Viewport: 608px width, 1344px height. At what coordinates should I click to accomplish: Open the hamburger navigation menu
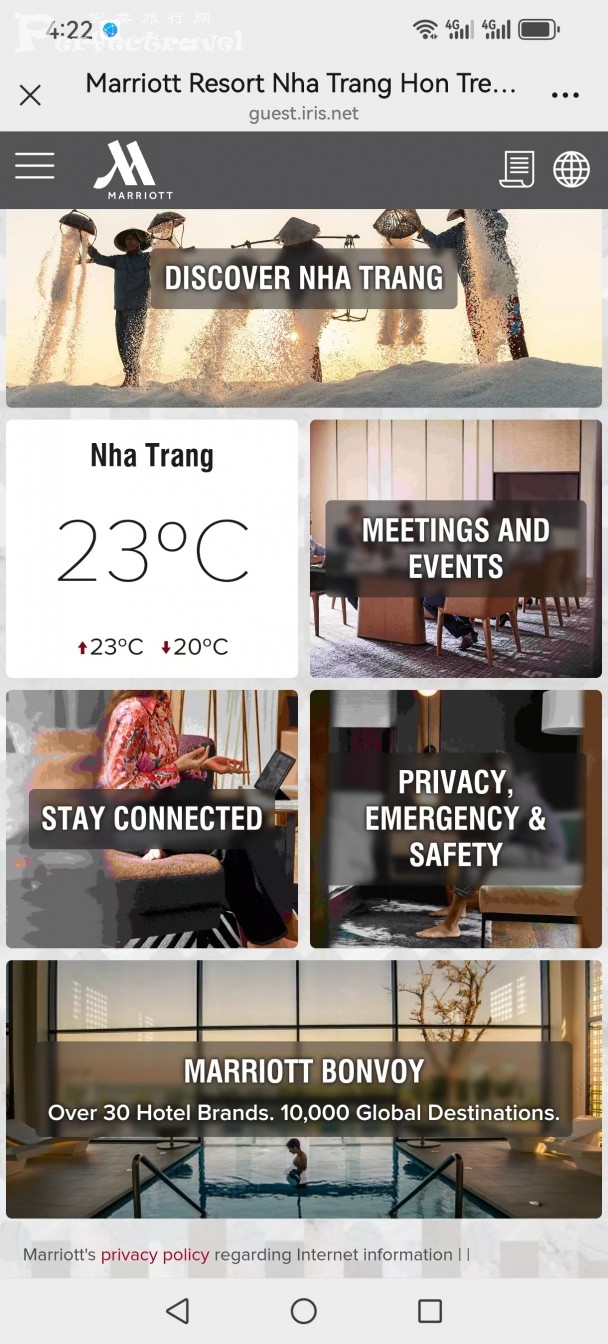click(35, 166)
